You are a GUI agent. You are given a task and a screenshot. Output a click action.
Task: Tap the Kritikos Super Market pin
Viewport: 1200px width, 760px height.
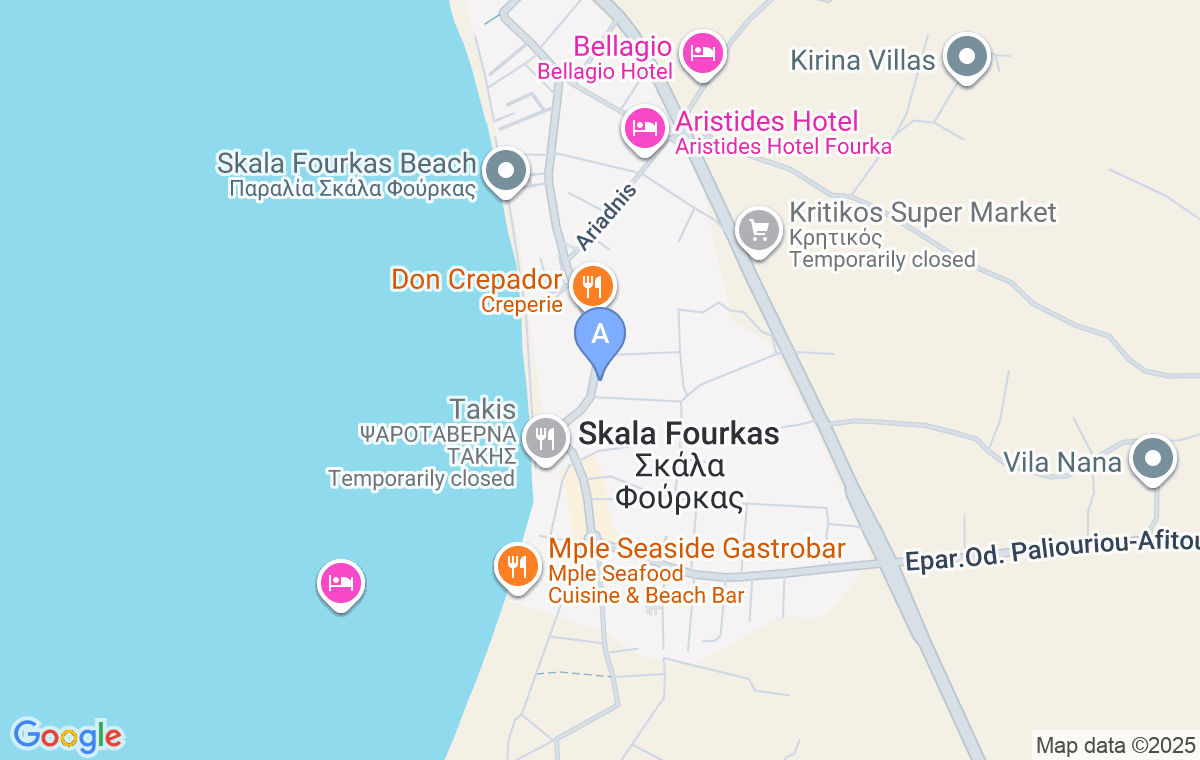tap(759, 231)
